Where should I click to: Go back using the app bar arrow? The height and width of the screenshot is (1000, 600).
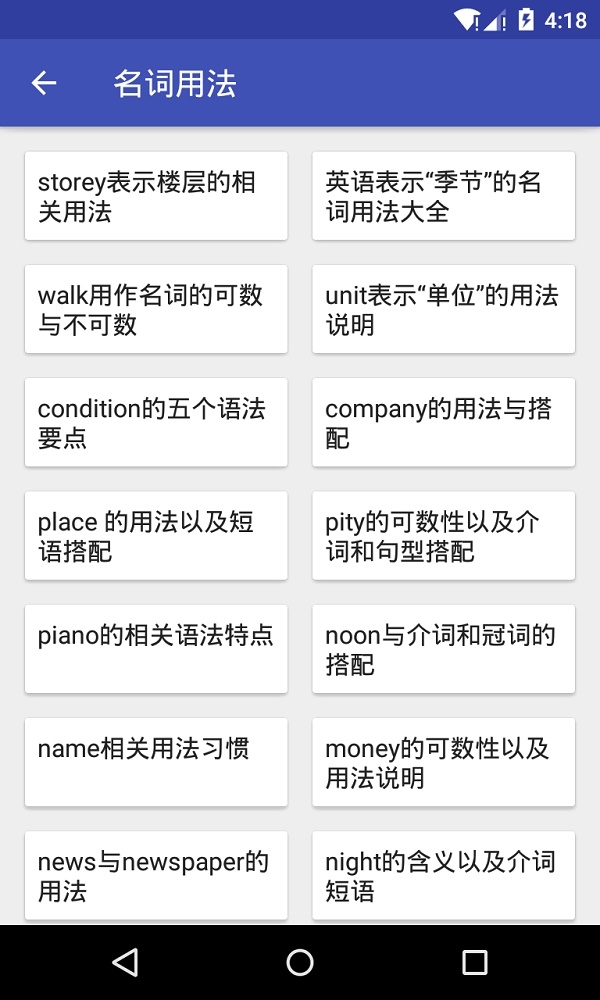click(x=44, y=83)
